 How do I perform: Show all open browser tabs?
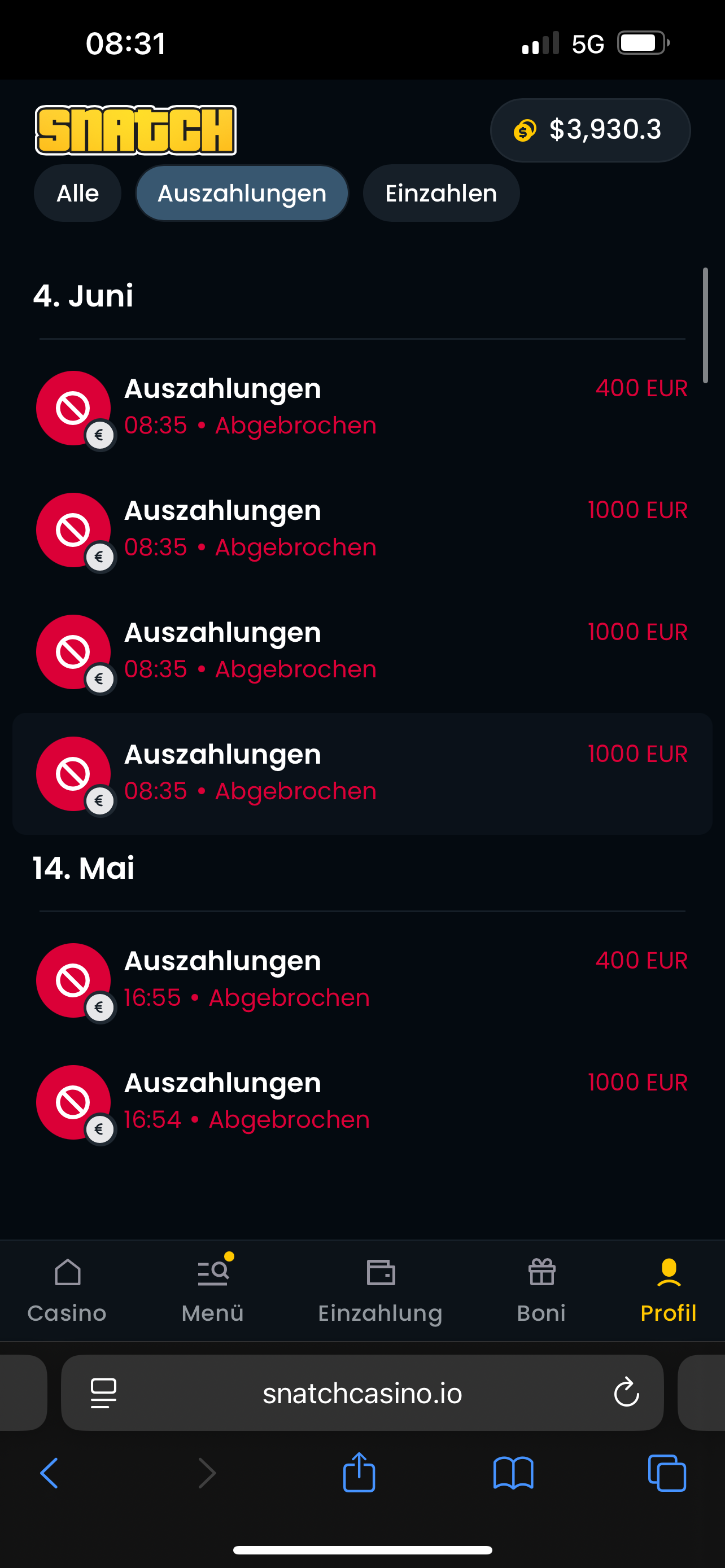(667, 1473)
